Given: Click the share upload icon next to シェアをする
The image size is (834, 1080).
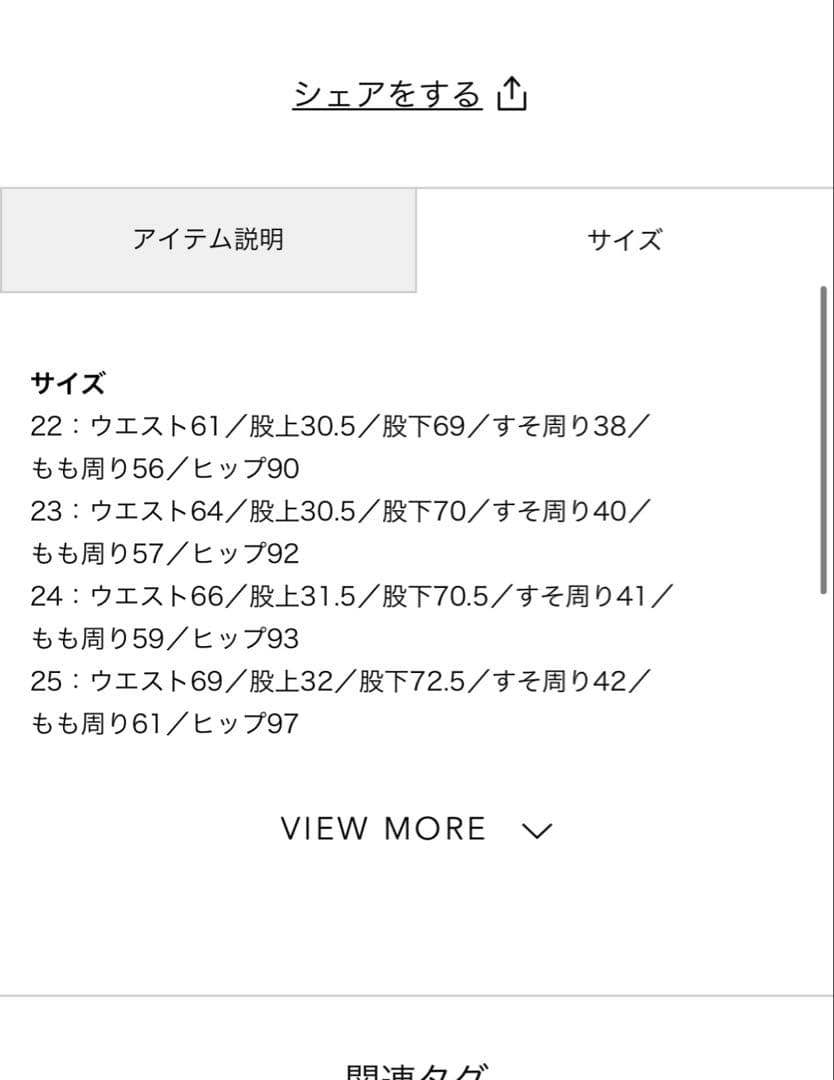Looking at the screenshot, I should click(513, 92).
